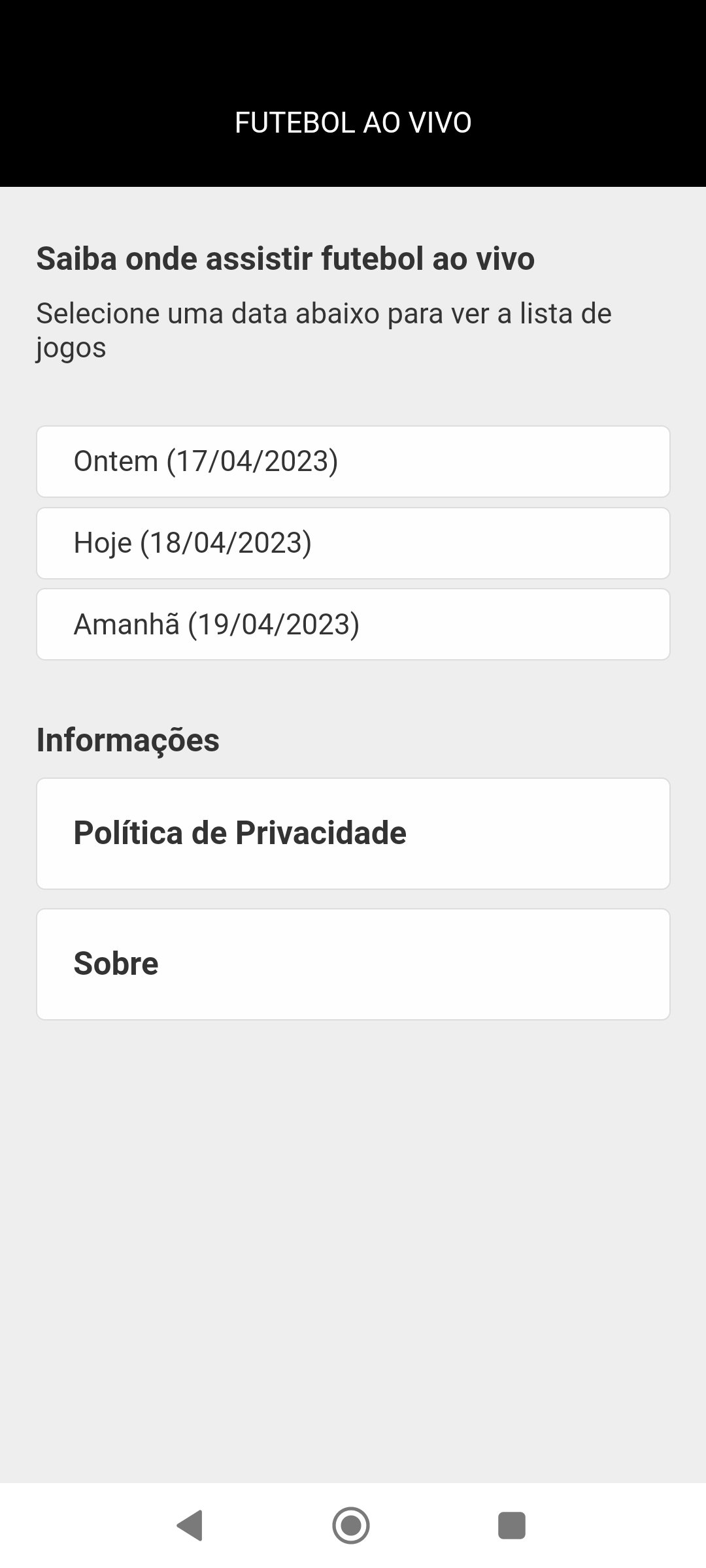The width and height of the screenshot is (706, 1568).
Task: Tap the system back button
Action: click(190, 1526)
